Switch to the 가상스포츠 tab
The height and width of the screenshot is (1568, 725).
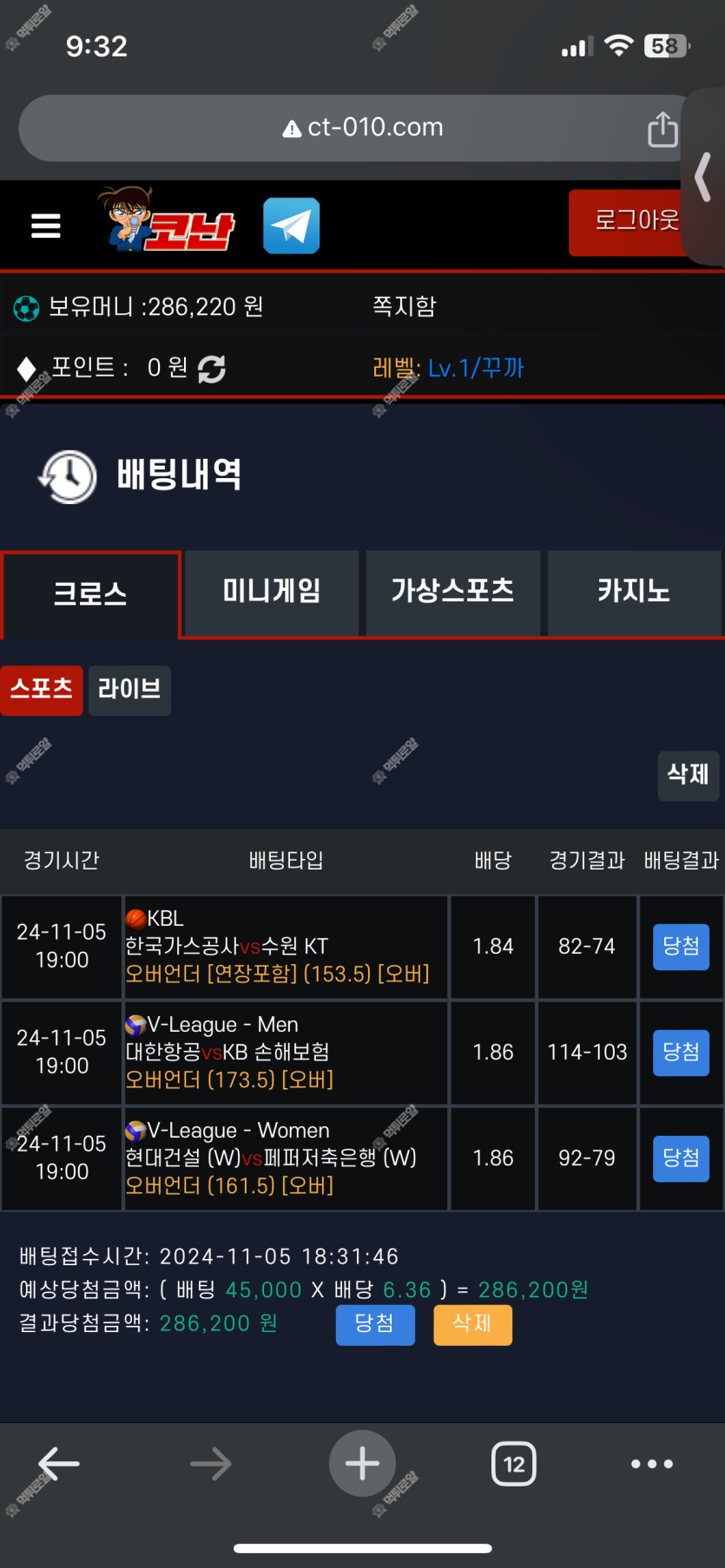453,593
